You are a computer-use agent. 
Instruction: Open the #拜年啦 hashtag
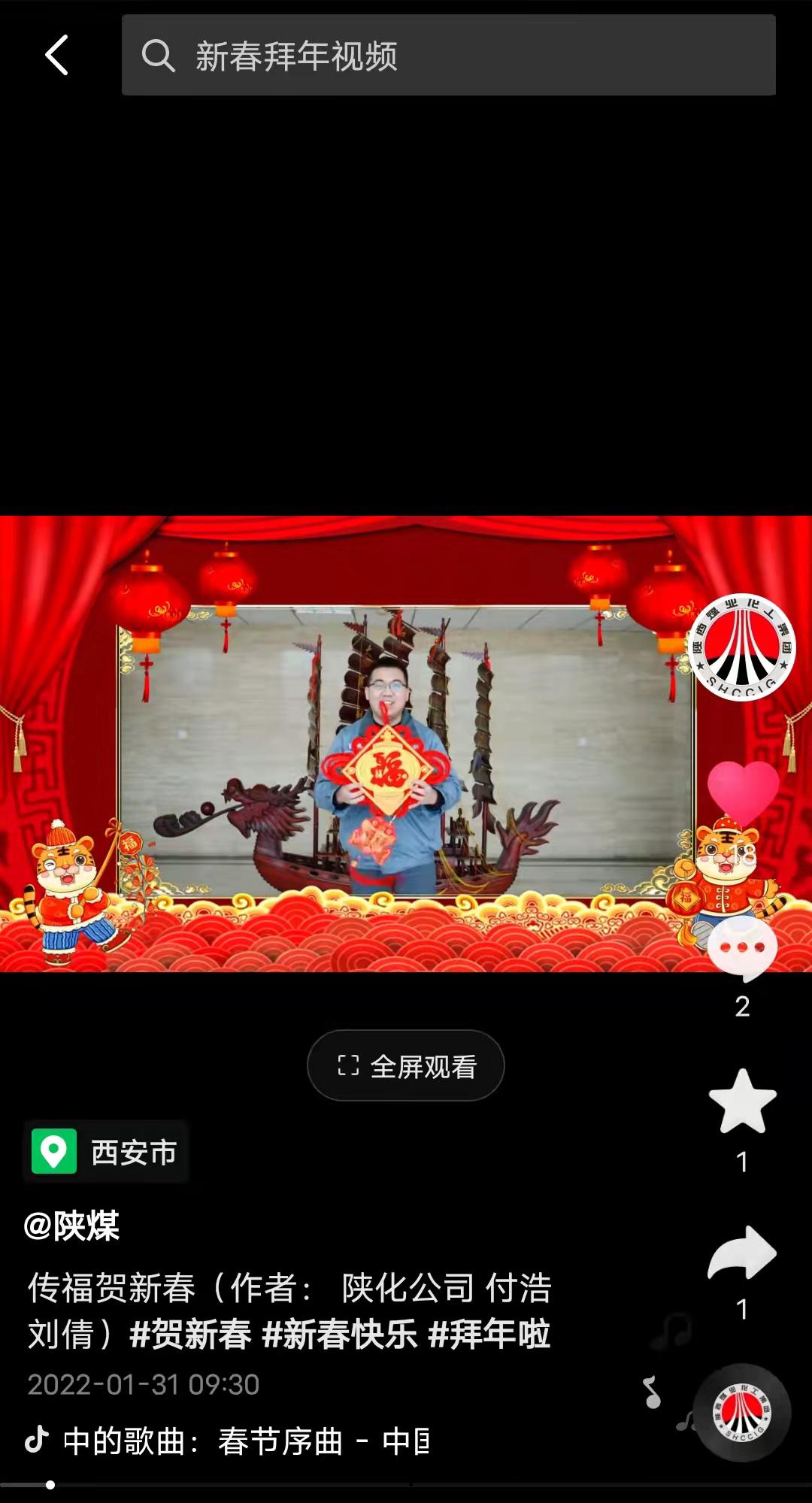coord(489,1335)
